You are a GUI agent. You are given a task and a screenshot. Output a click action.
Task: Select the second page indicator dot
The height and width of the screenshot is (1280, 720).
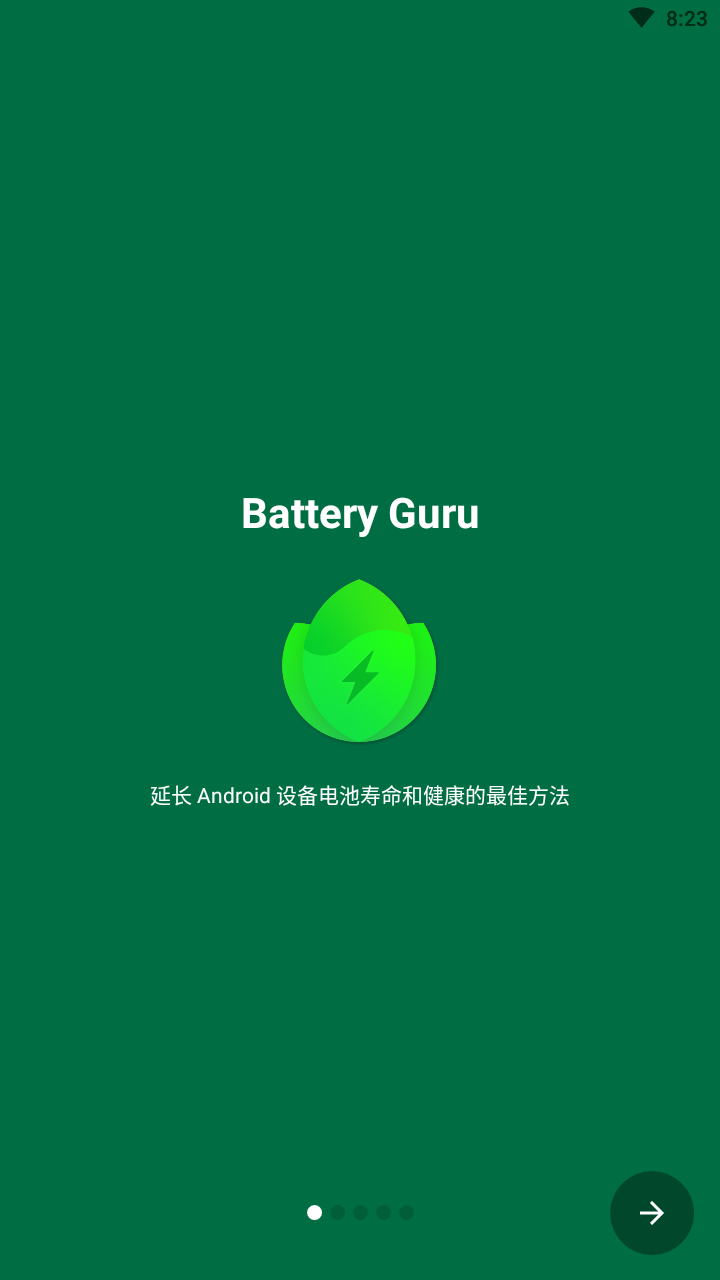click(x=337, y=1212)
